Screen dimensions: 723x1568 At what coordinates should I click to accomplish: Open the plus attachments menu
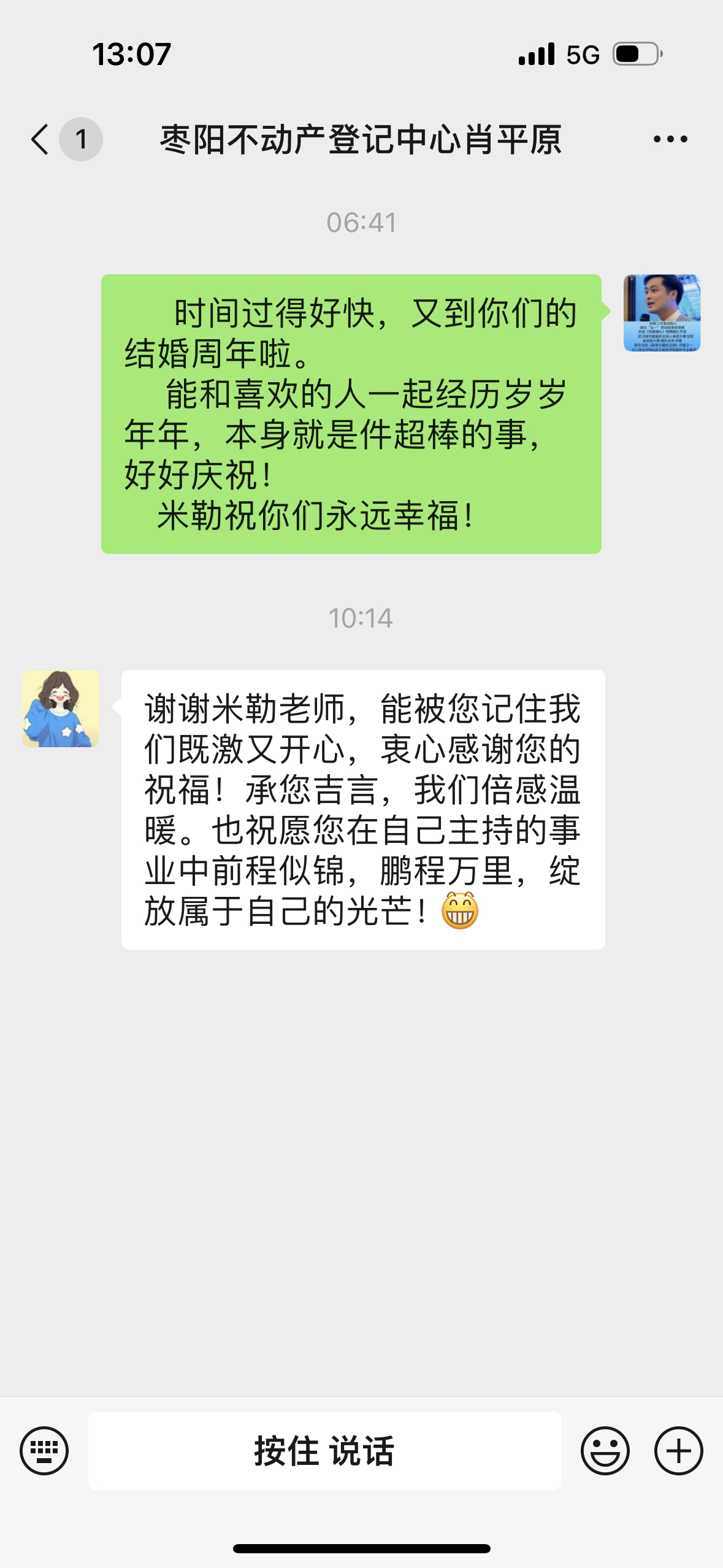[678, 1450]
